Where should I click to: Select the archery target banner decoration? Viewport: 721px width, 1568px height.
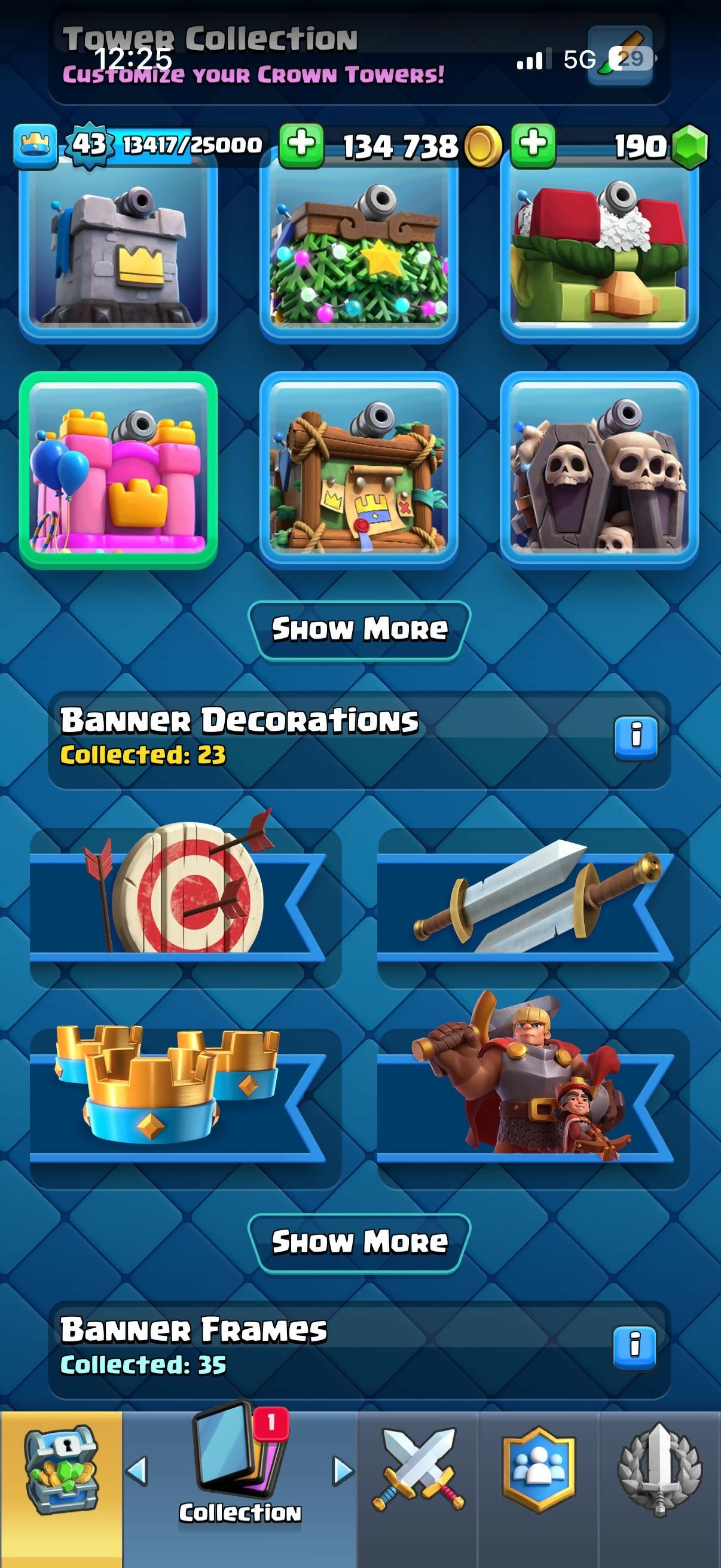(185, 896)
